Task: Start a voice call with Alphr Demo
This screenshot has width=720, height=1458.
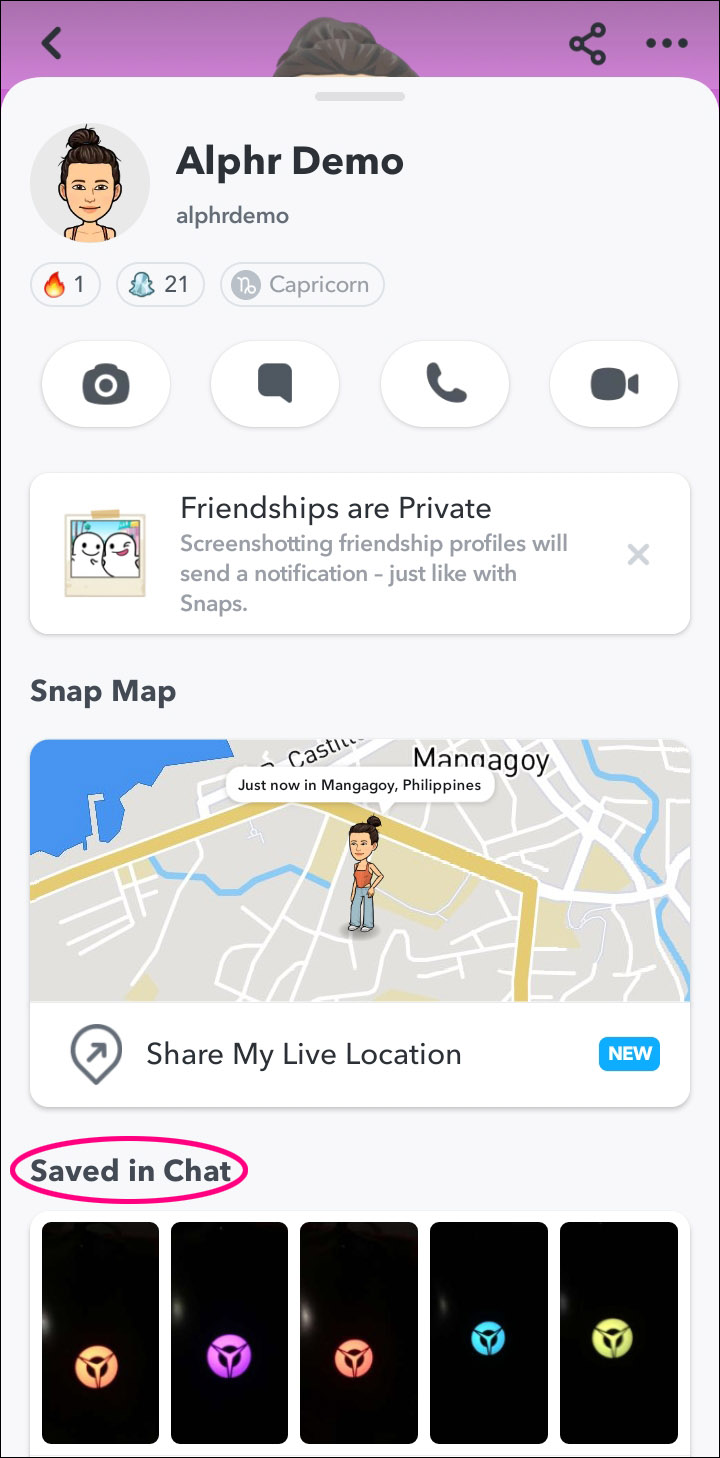Action: pyautogui.click(x=445, y=384)
